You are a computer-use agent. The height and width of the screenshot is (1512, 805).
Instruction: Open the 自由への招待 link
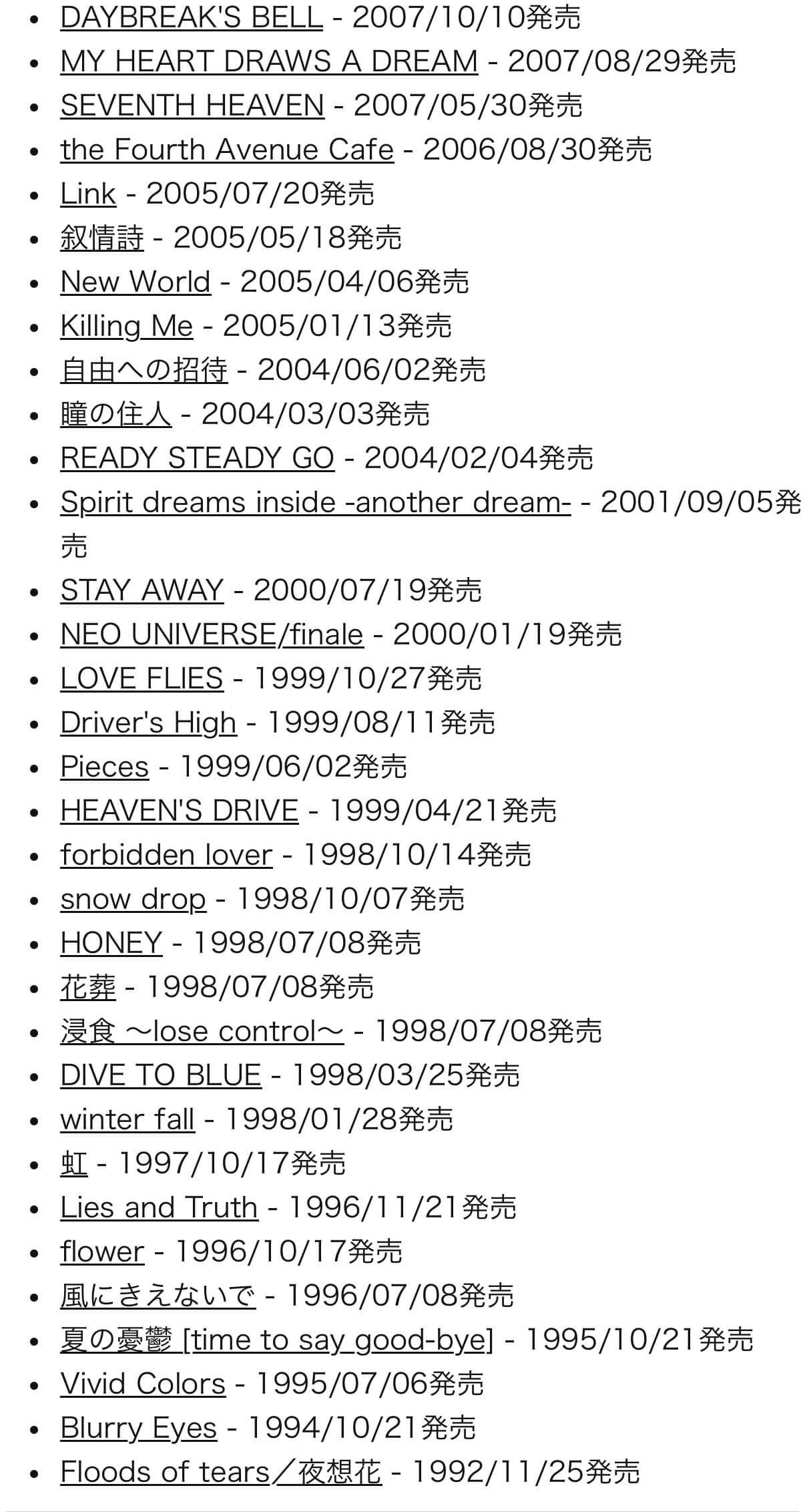point(144,370)
